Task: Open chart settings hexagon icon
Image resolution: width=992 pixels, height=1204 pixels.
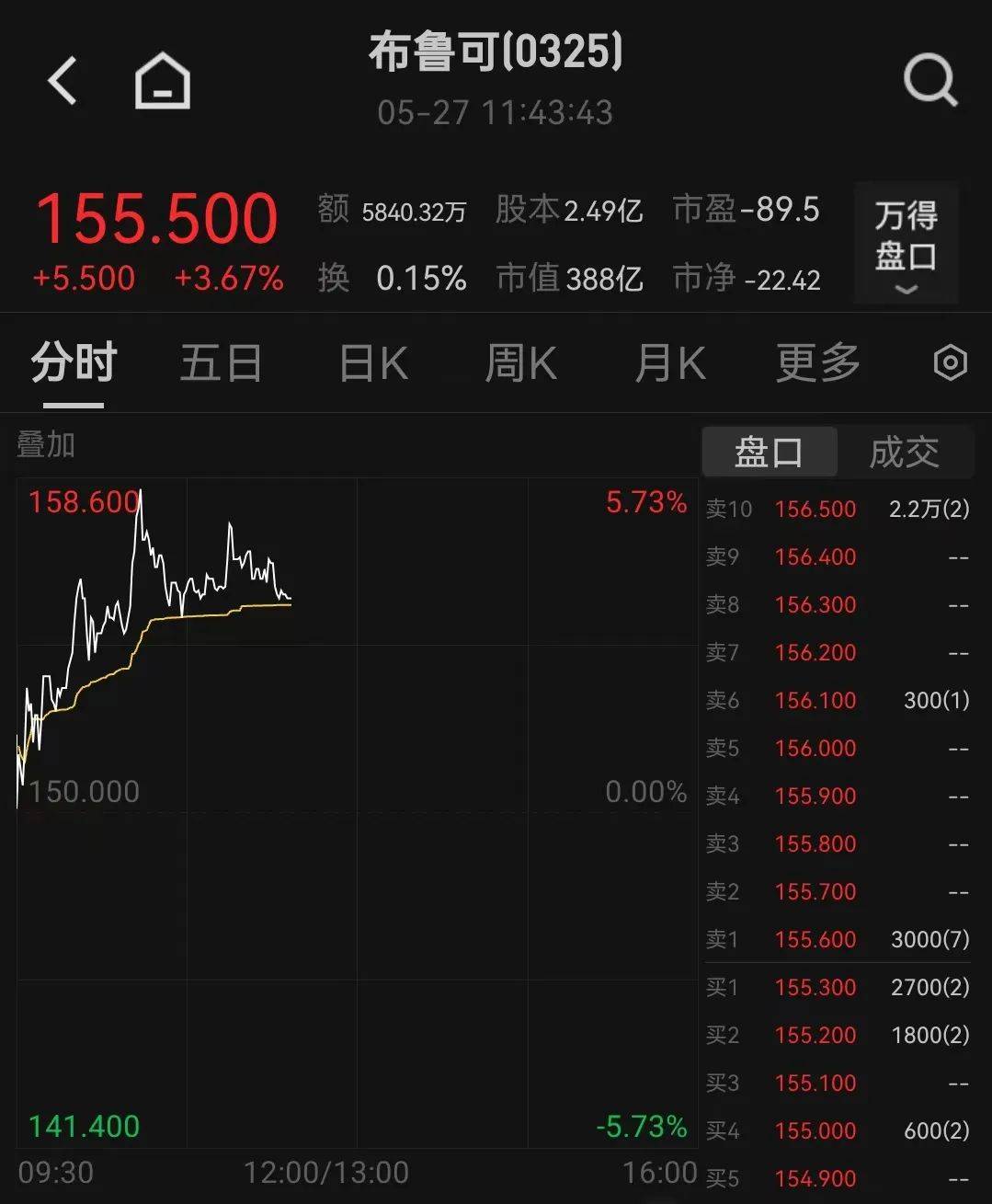Action: tap(950, 363)
